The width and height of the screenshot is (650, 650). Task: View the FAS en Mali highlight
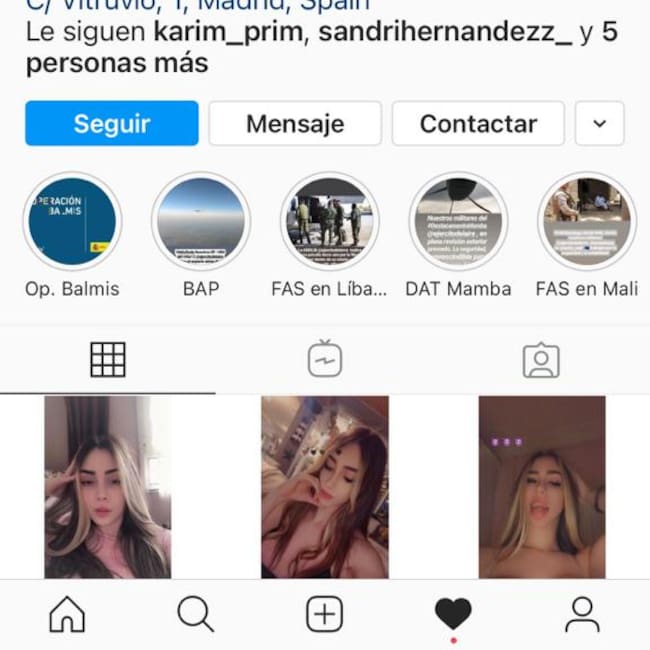(x=587, y=221)
